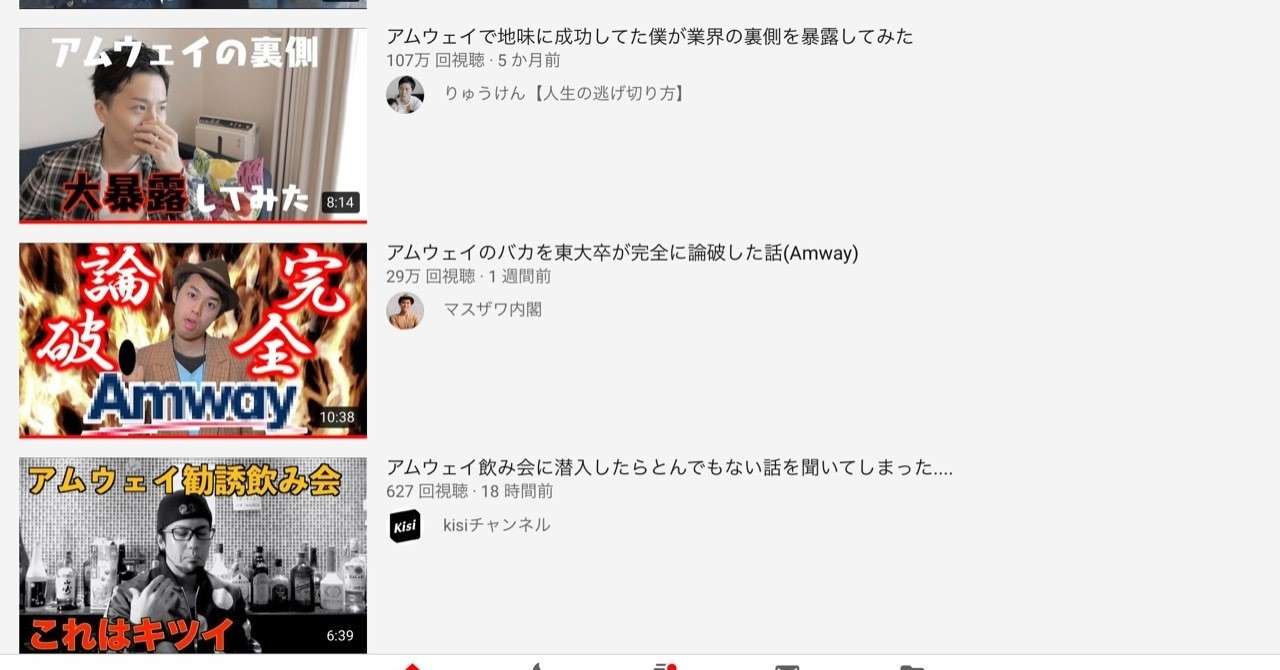Play the 論破 完全 Amway thumbnail video
Screen dimensions: 1280x670
(x=193, y=340)
